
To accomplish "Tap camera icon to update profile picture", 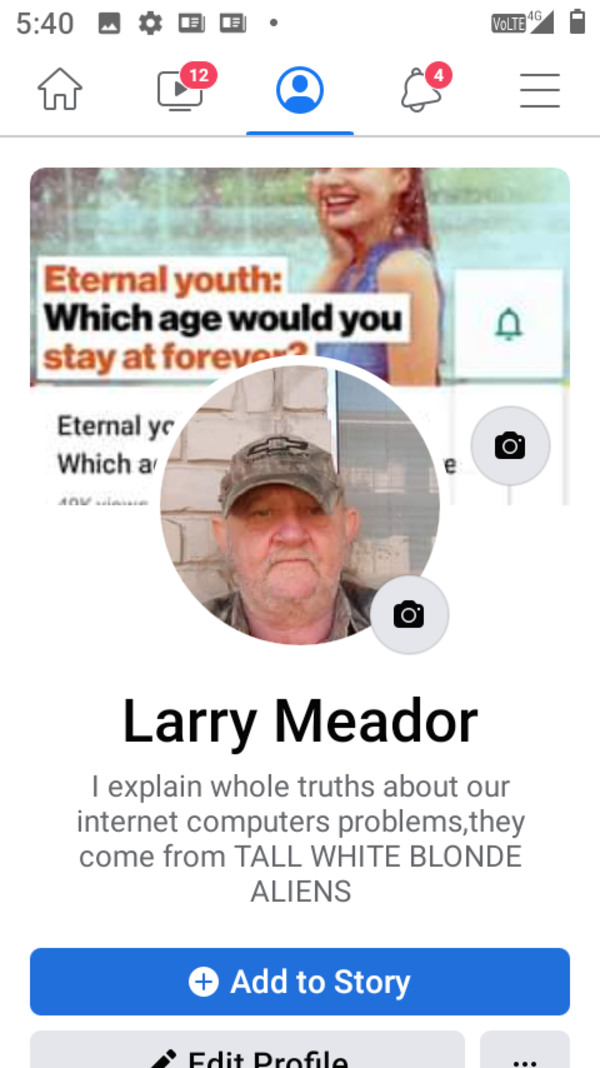I will click(408, 614).
